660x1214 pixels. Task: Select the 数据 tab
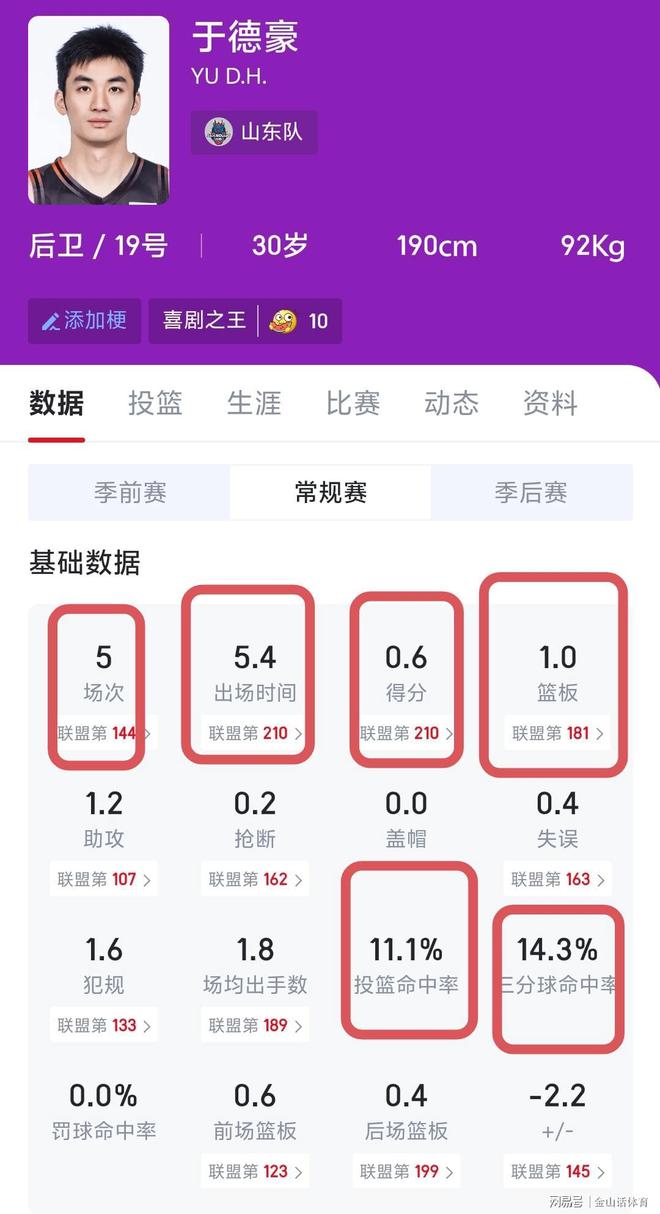click(x=56, y=403)
